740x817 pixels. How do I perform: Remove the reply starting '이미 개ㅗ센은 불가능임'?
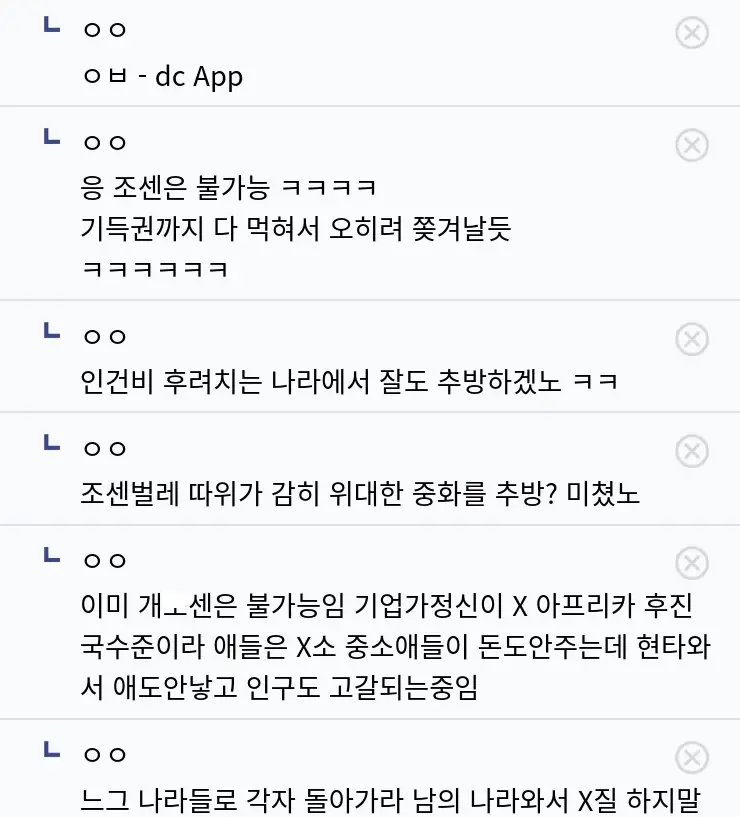pos(692,563)
